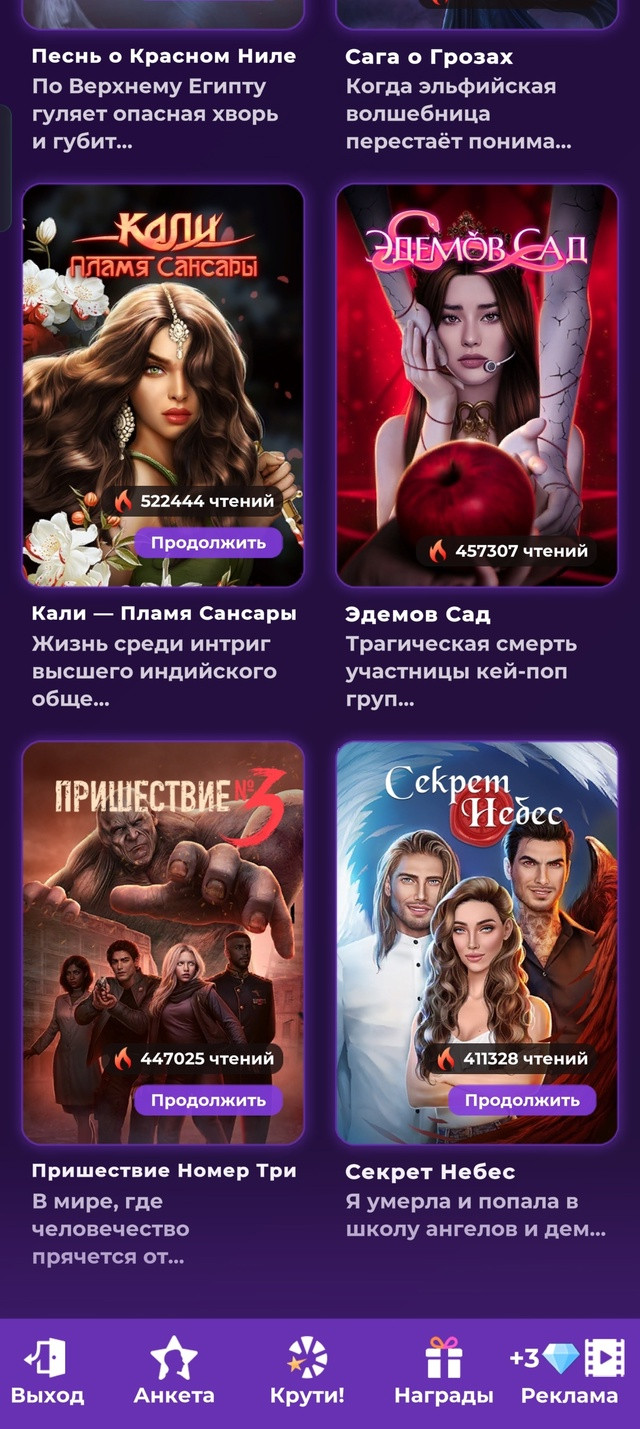Watch Реклама for +3 diamonds
The height and width of the screenshot is (1429, 640).
[x=568, y=1372]
